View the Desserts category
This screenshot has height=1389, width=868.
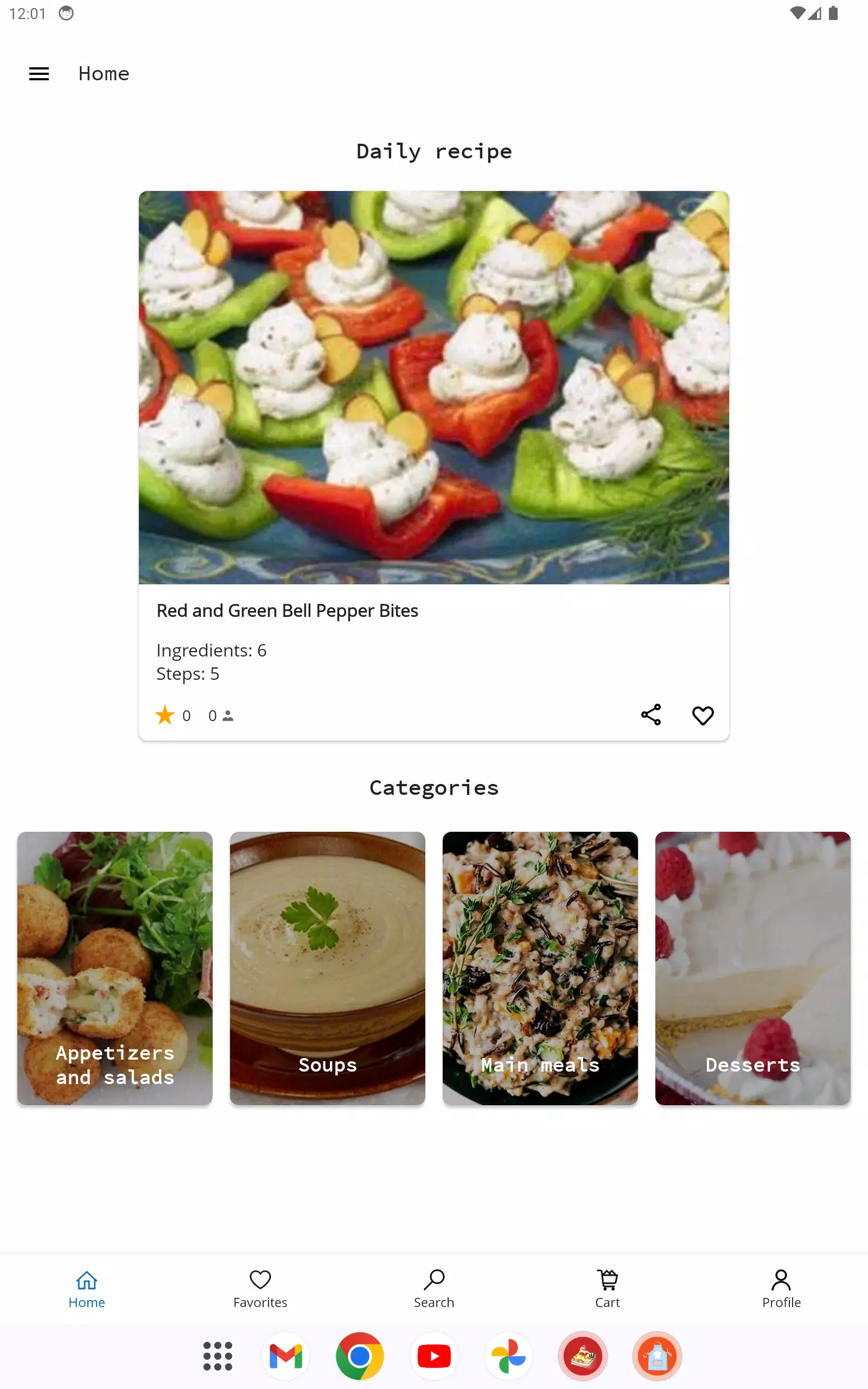(x=752, y=968)
